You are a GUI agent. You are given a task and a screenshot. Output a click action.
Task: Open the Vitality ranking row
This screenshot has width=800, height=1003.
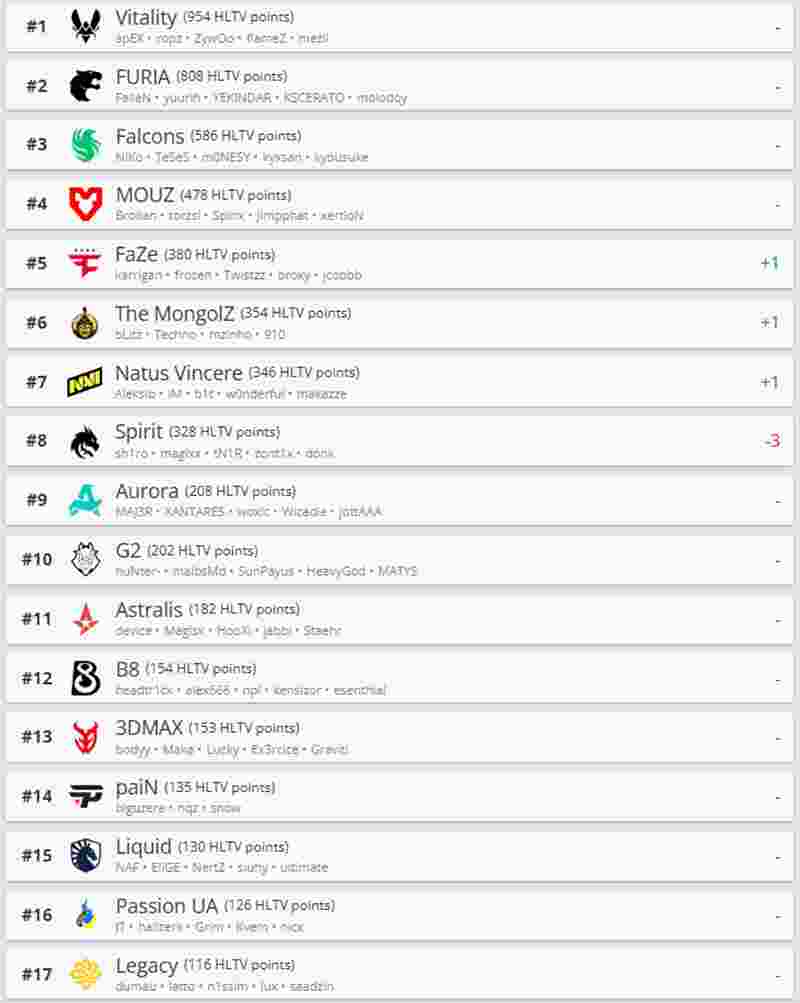tap(400, 27)
